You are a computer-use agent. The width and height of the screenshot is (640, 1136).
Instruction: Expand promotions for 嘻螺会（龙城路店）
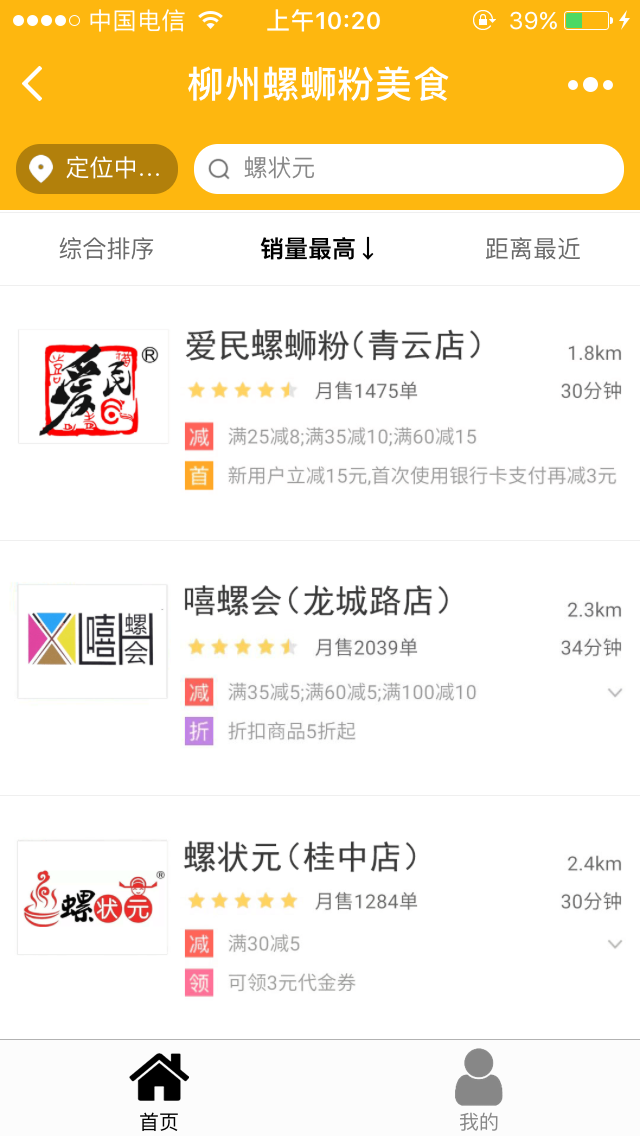[x=615, y=693]
